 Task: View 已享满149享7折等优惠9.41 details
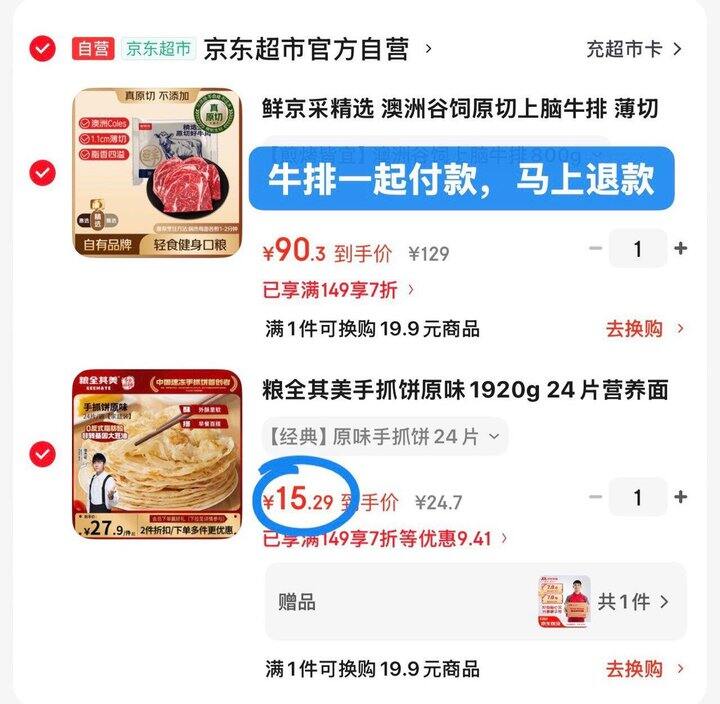click(385, 538)
